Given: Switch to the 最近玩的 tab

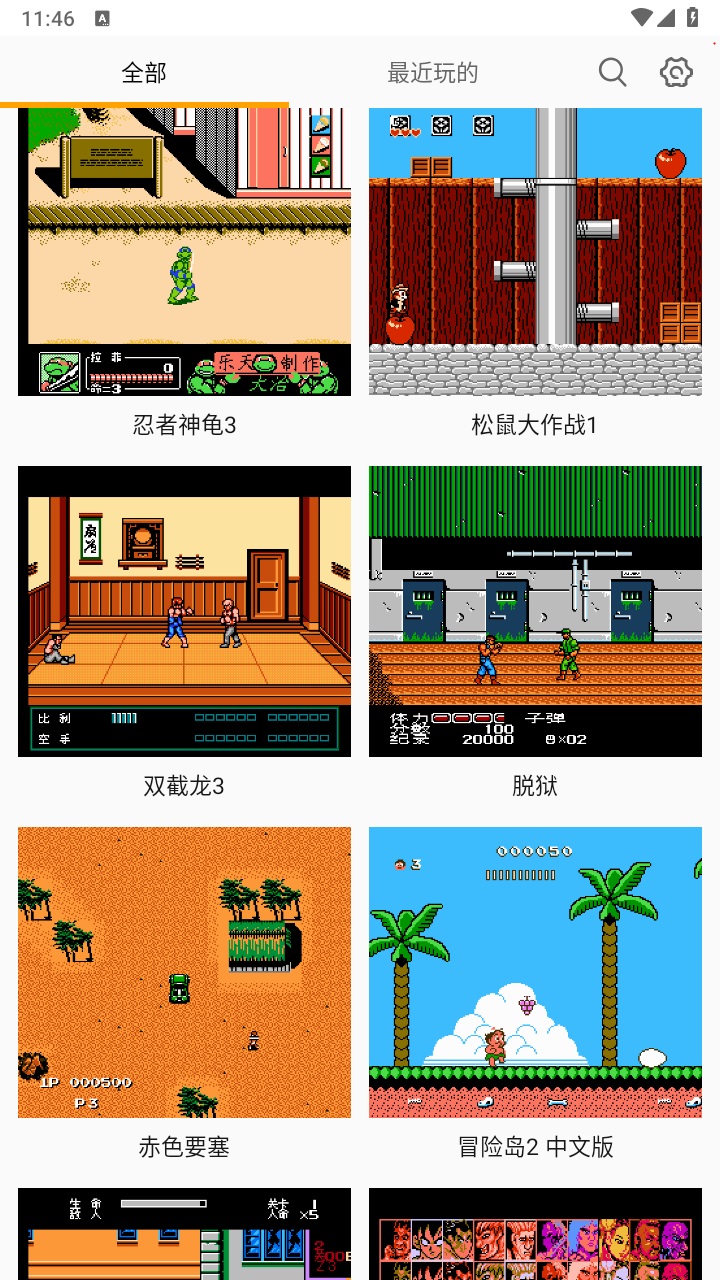Looking at the screenshot, I should click(430, 72).
